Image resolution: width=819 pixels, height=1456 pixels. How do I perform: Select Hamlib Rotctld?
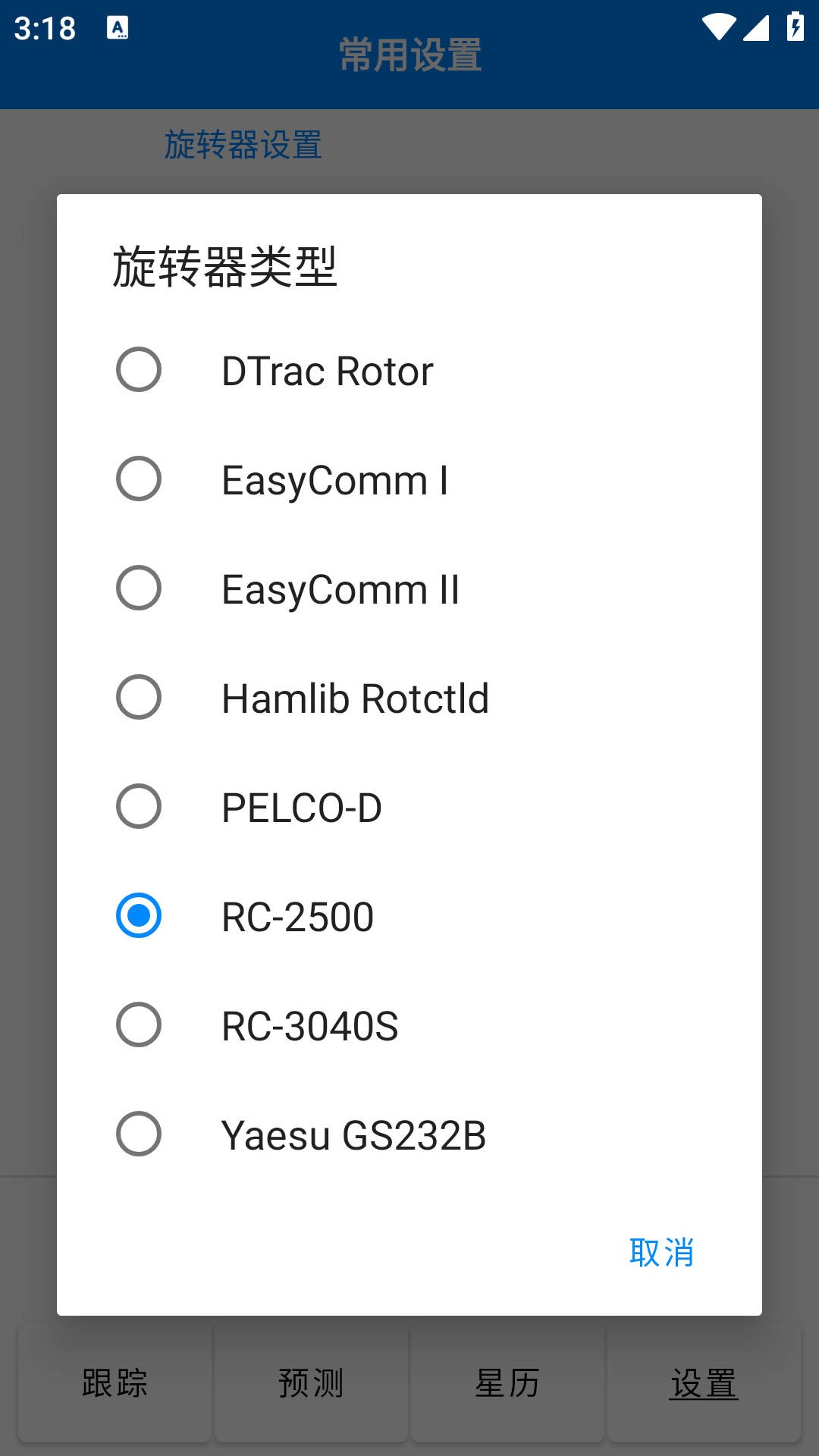pos(409,698)
